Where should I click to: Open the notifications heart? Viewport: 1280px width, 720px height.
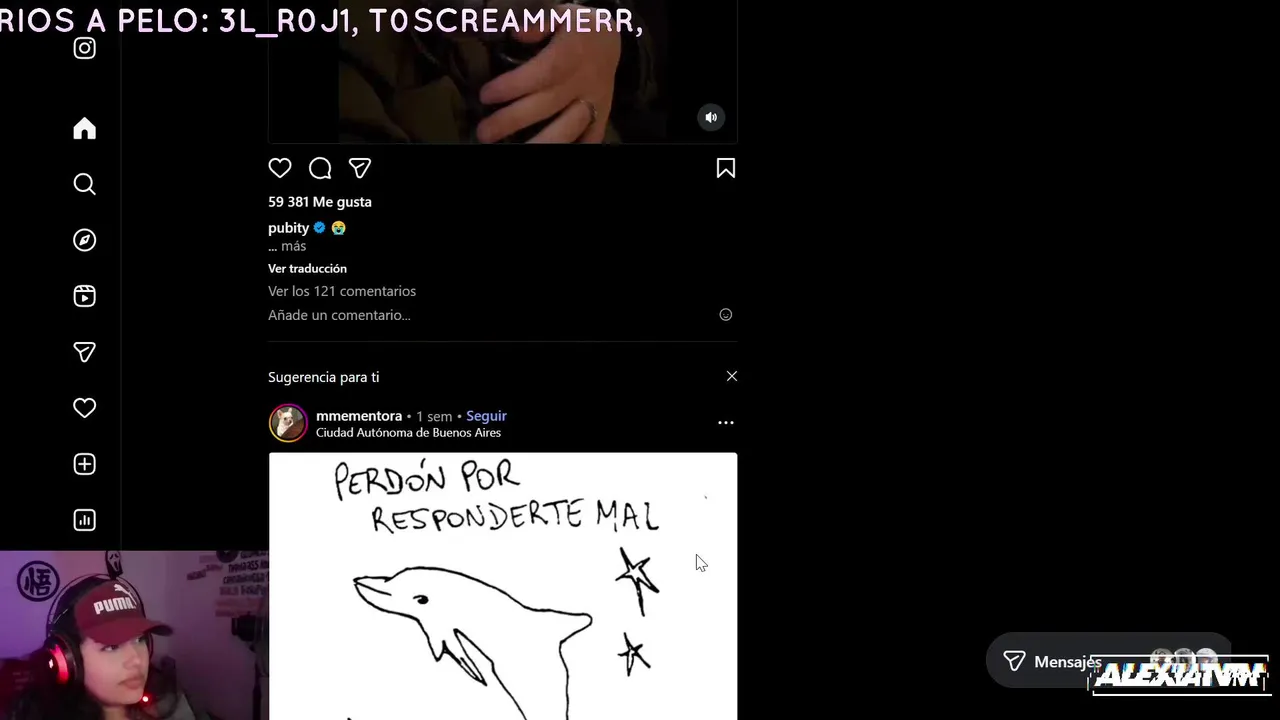coord(85,408)
